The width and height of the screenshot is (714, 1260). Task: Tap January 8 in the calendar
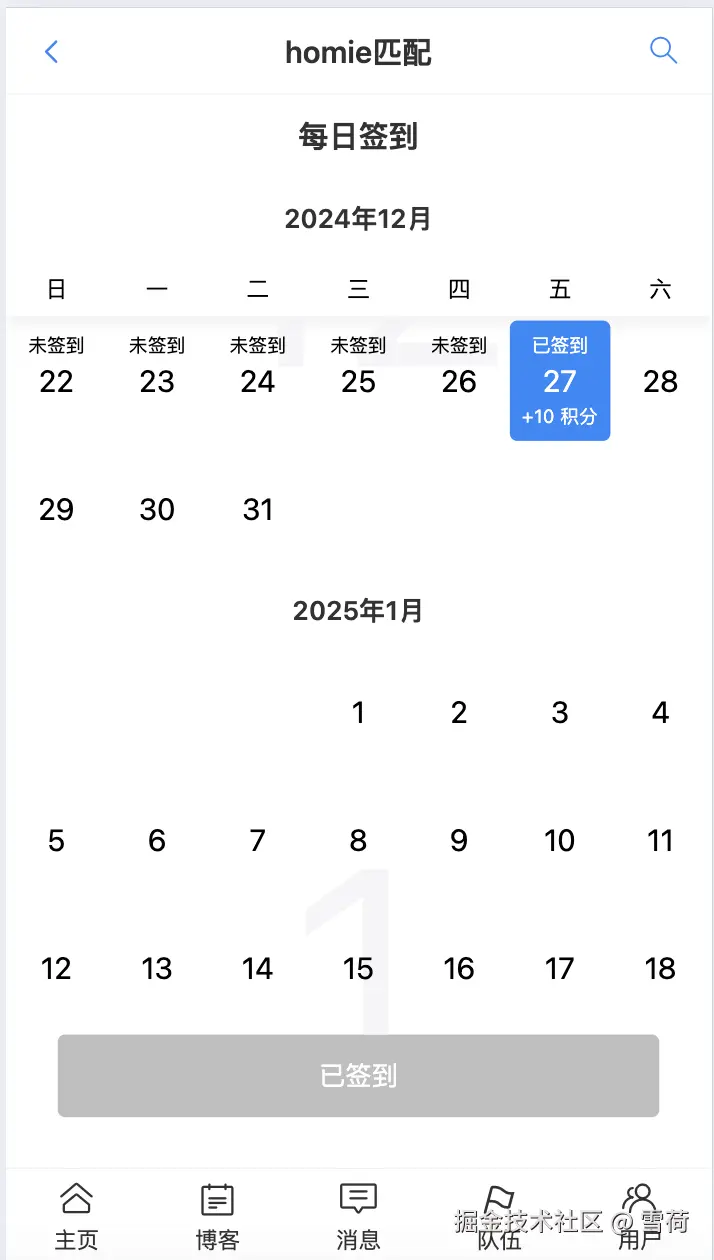[x=358, y=840]
